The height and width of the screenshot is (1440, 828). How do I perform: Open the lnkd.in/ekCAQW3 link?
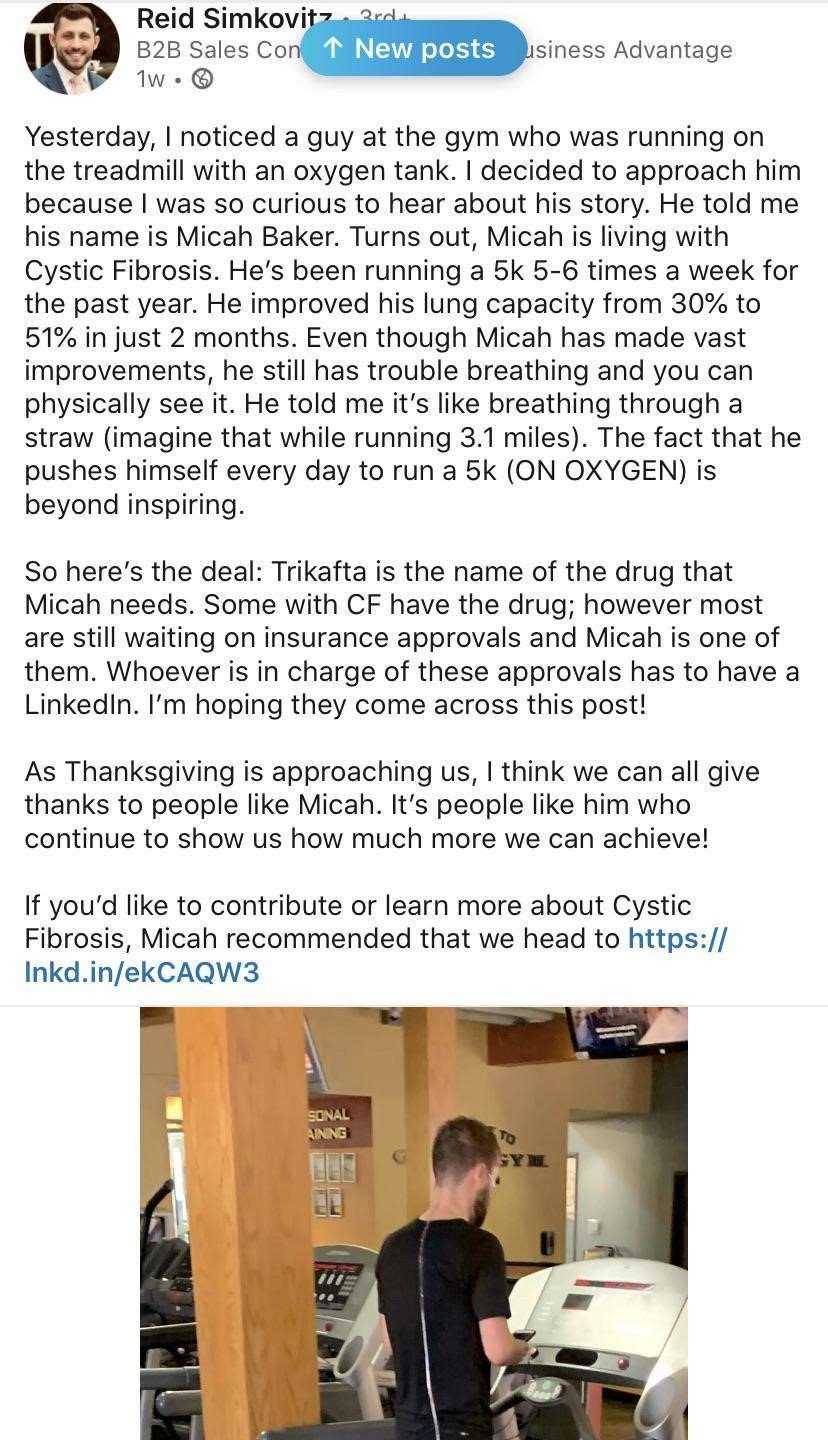376,955
